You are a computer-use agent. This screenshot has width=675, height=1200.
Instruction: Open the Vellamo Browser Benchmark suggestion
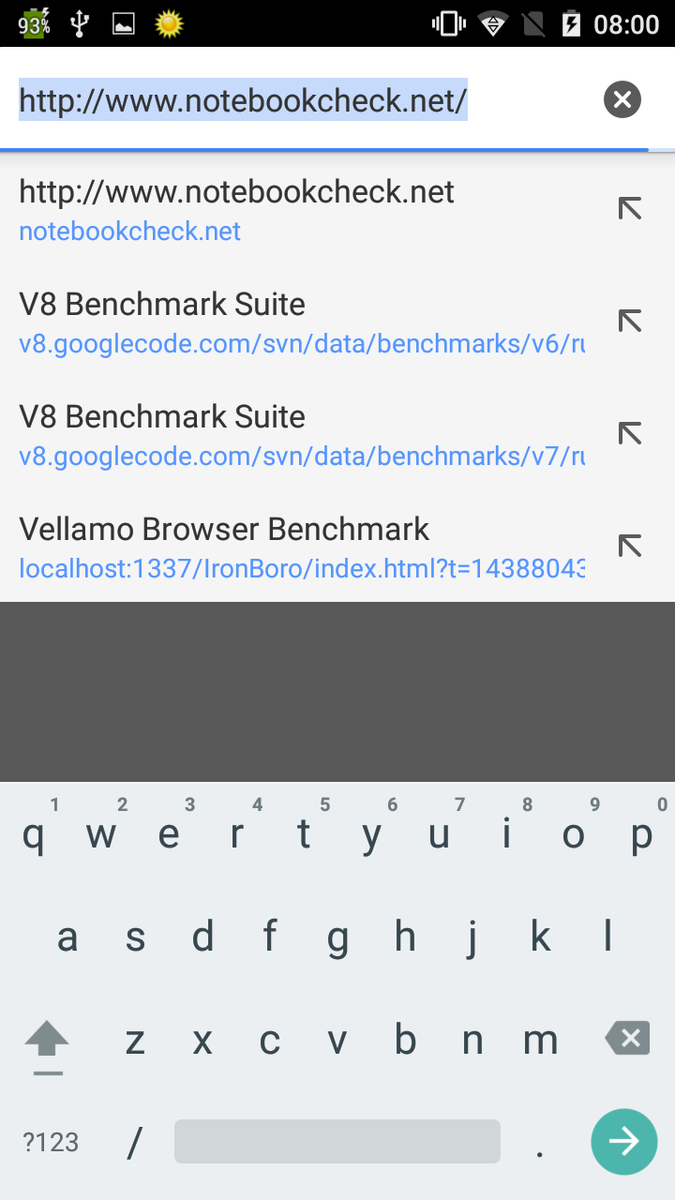[300, 547]
